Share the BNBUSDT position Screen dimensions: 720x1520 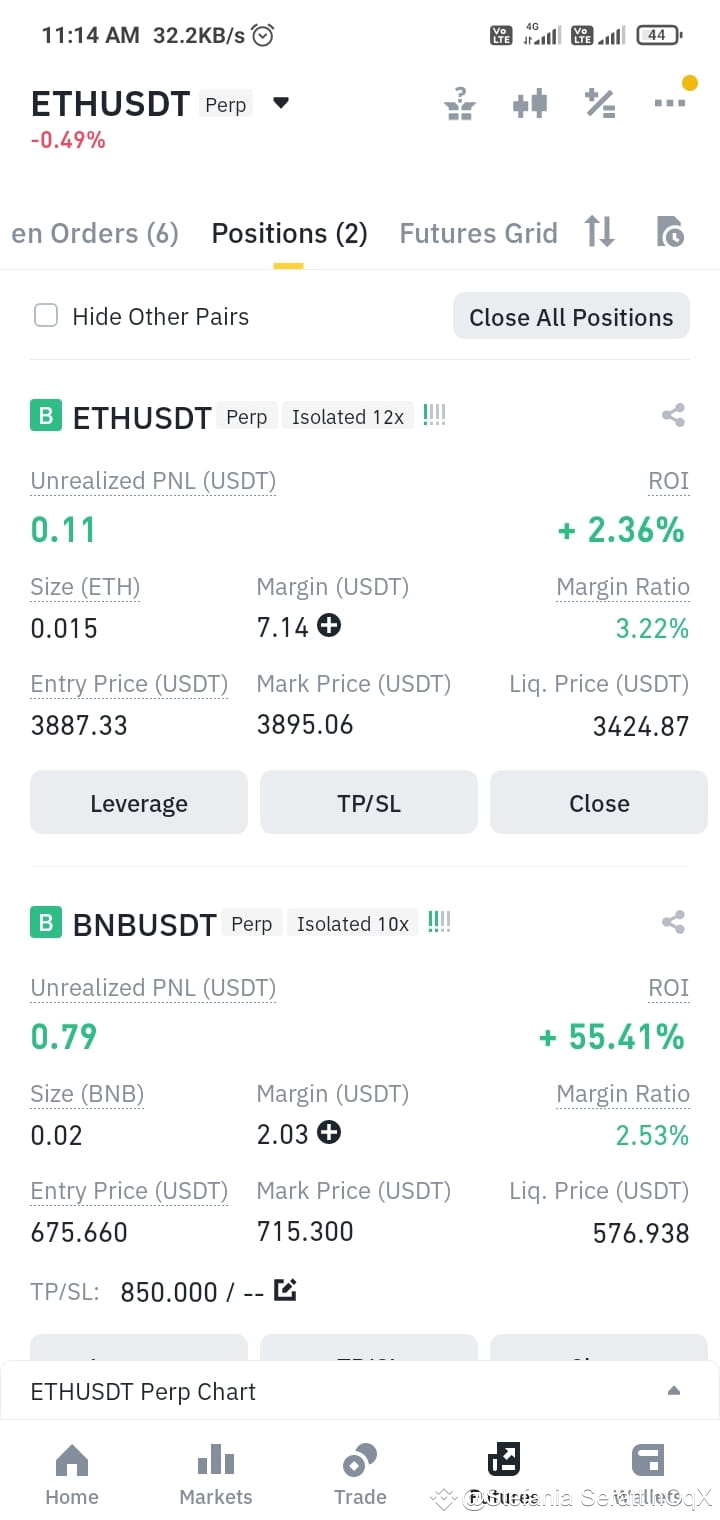(x=673, y=922)
